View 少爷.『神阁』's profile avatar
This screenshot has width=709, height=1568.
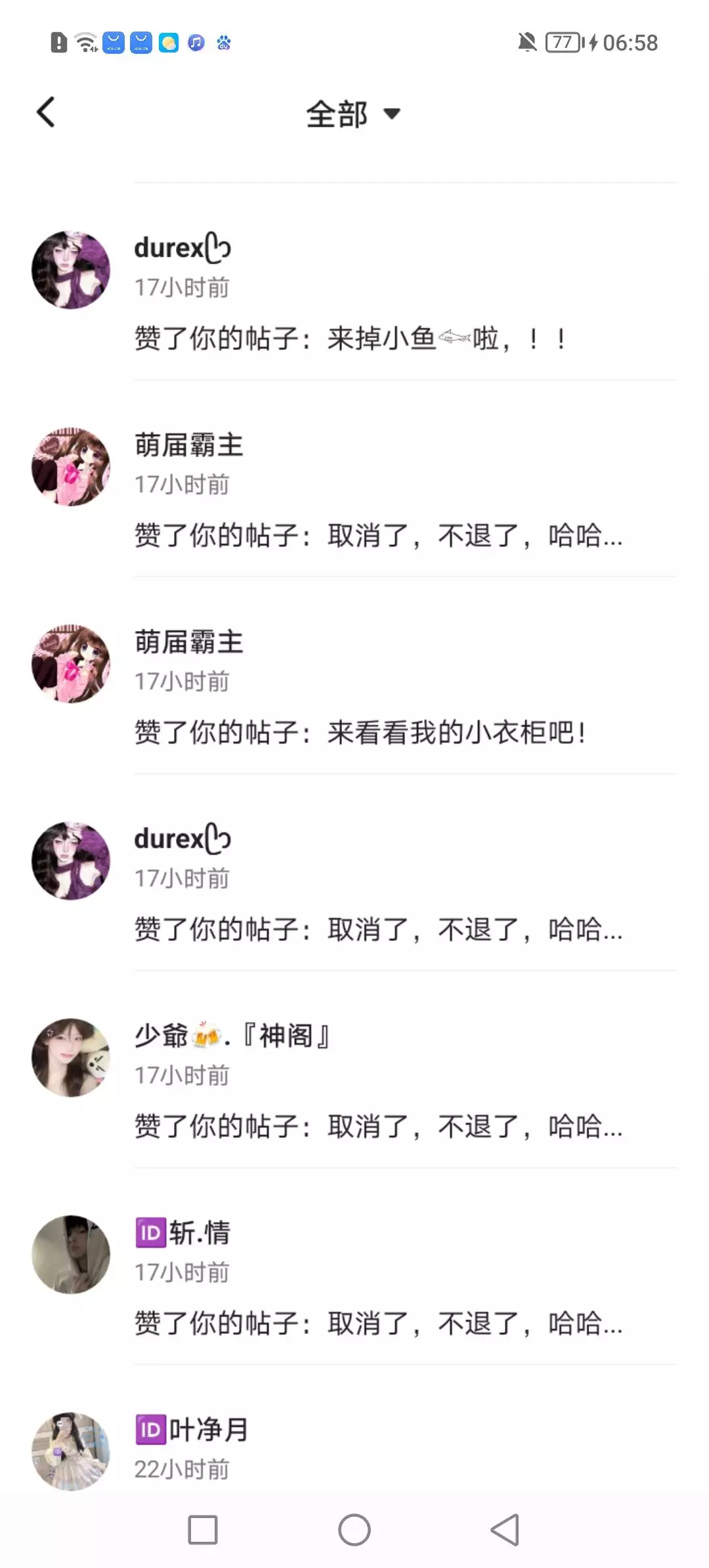click(71, 1057)
